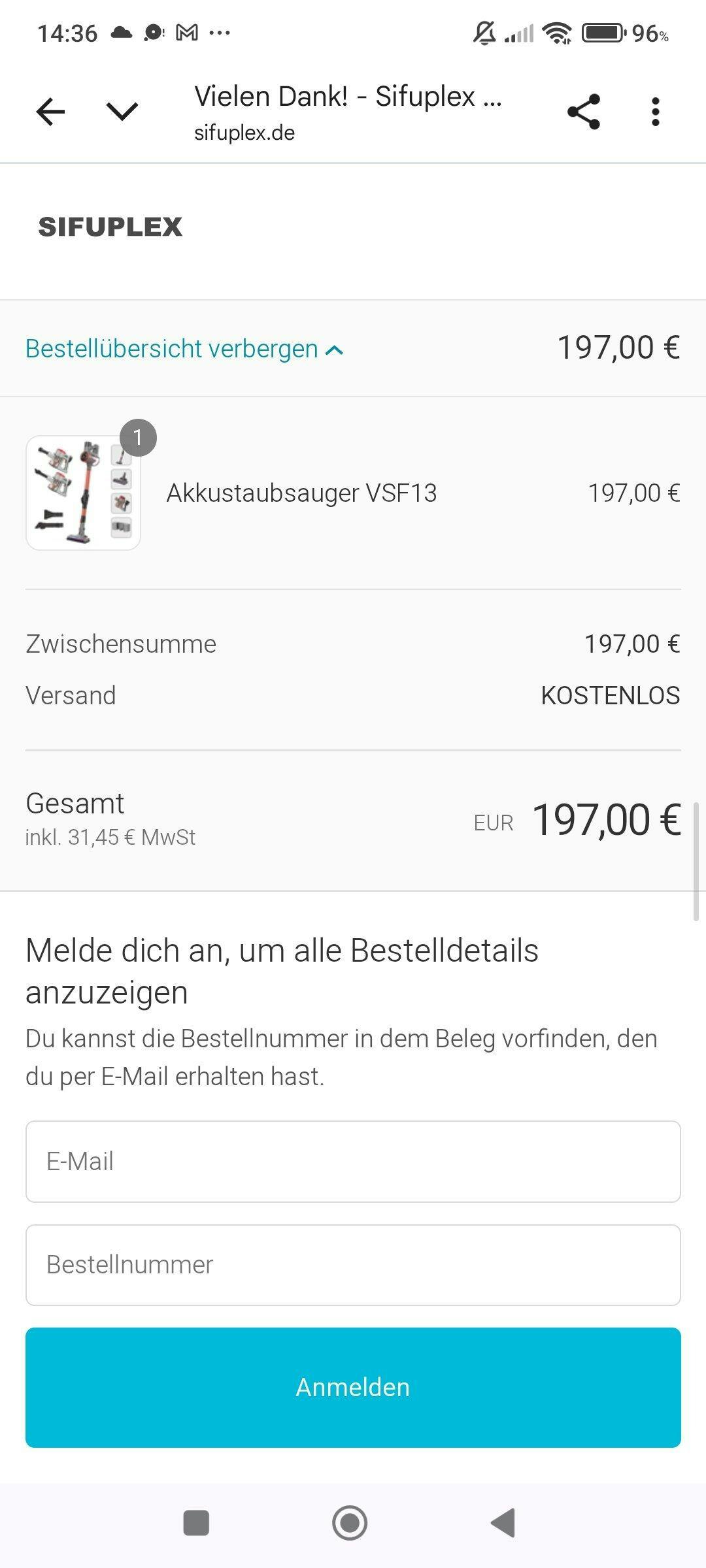The width and height of the screenshot is (706, 1568).
Task: Go back with the browser back arrow
Action: click(50, 112)
